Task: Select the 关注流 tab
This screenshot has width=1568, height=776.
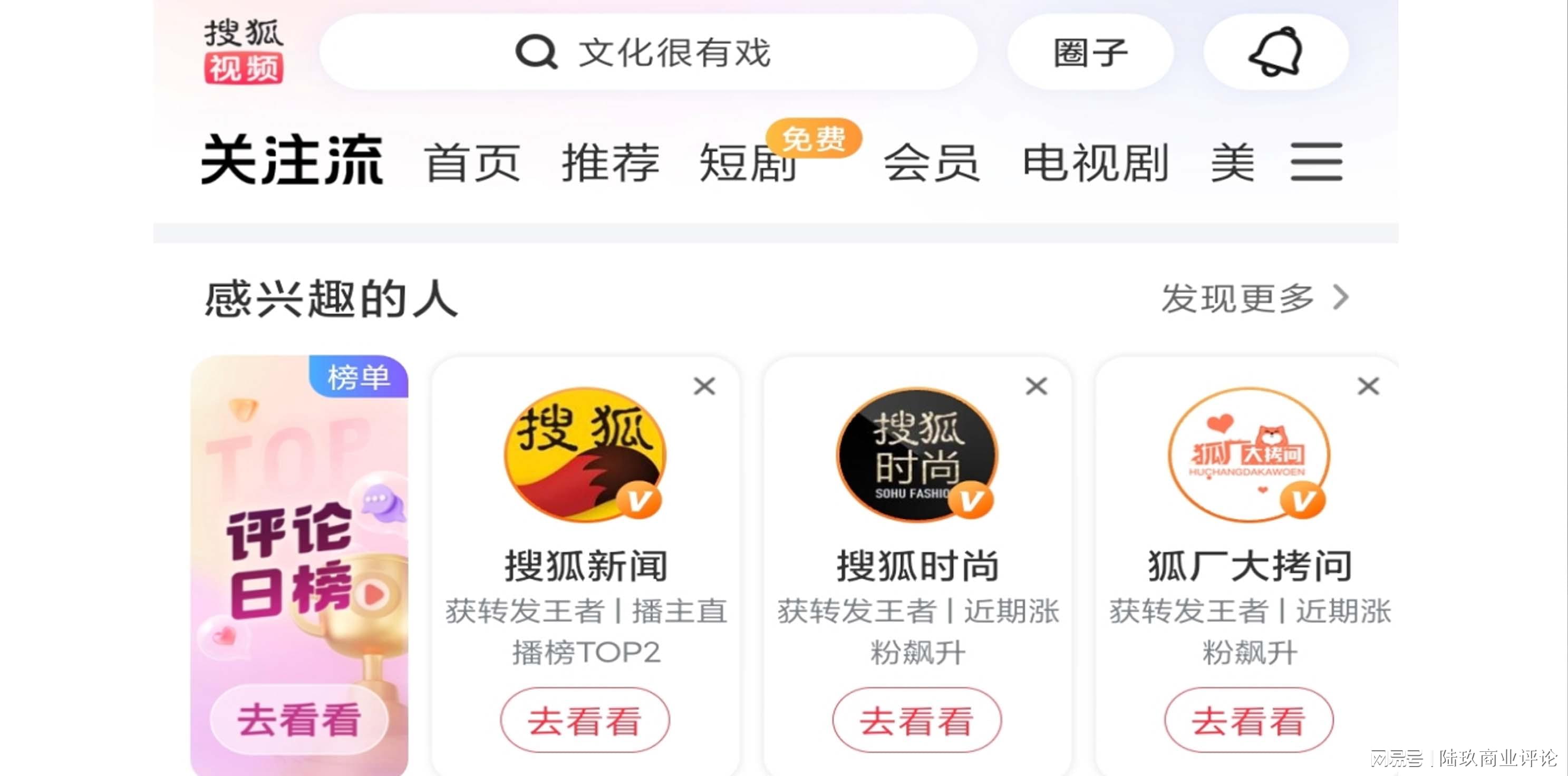Action: tap(292, 161)
